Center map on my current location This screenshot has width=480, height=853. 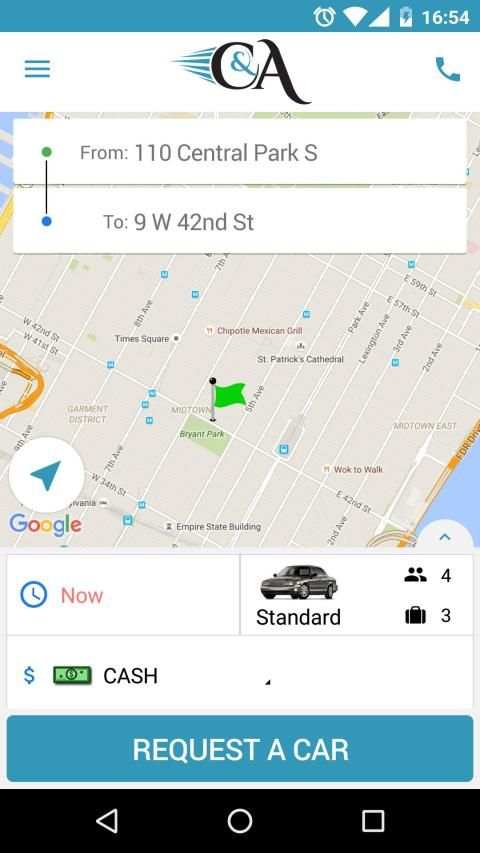(x=46, y=475)
